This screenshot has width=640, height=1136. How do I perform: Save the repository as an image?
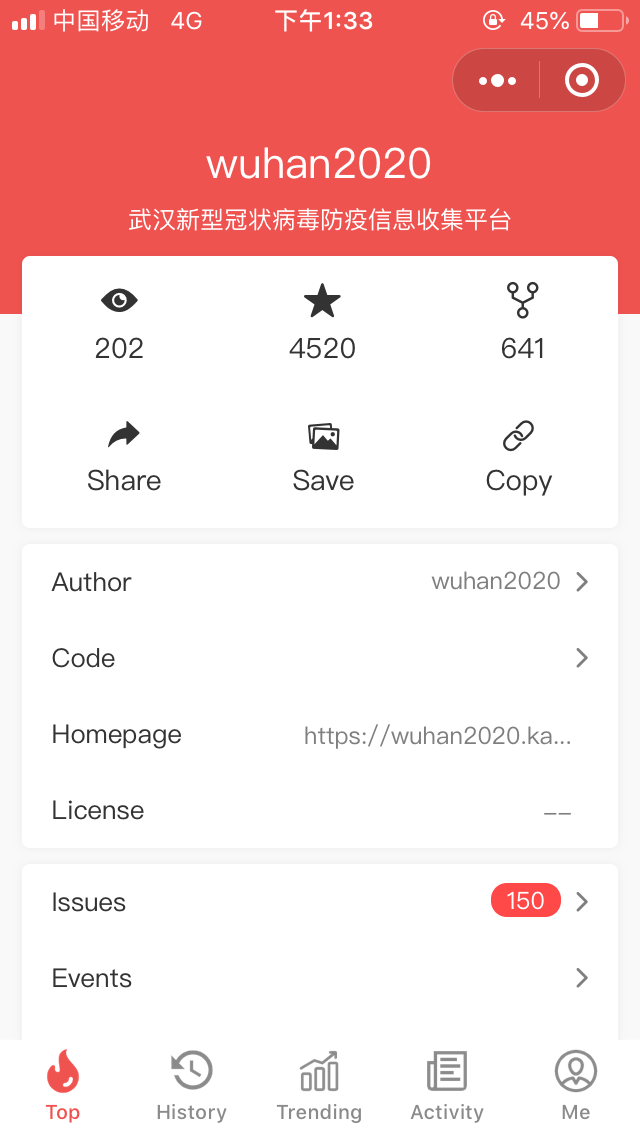pos(323,458)
